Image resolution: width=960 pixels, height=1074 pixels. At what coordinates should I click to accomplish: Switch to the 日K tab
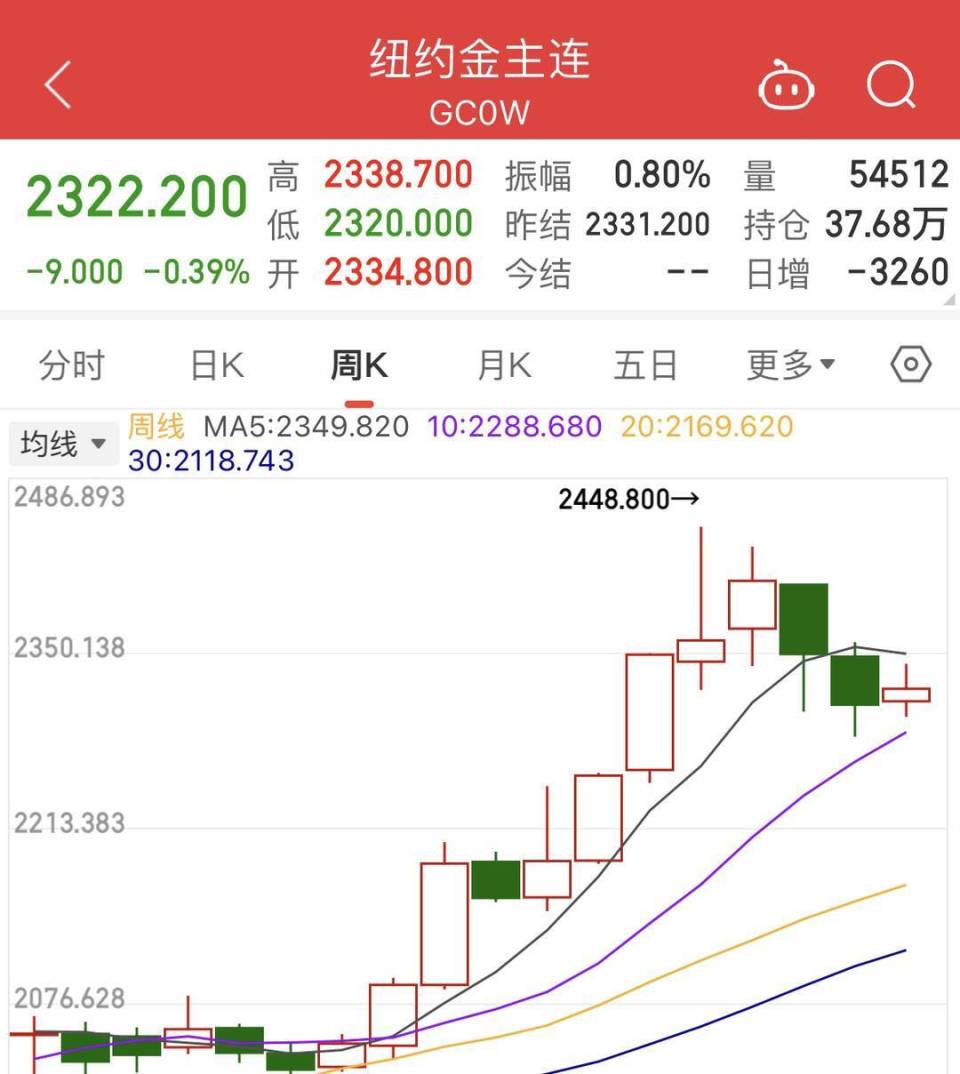pos(215,364)
